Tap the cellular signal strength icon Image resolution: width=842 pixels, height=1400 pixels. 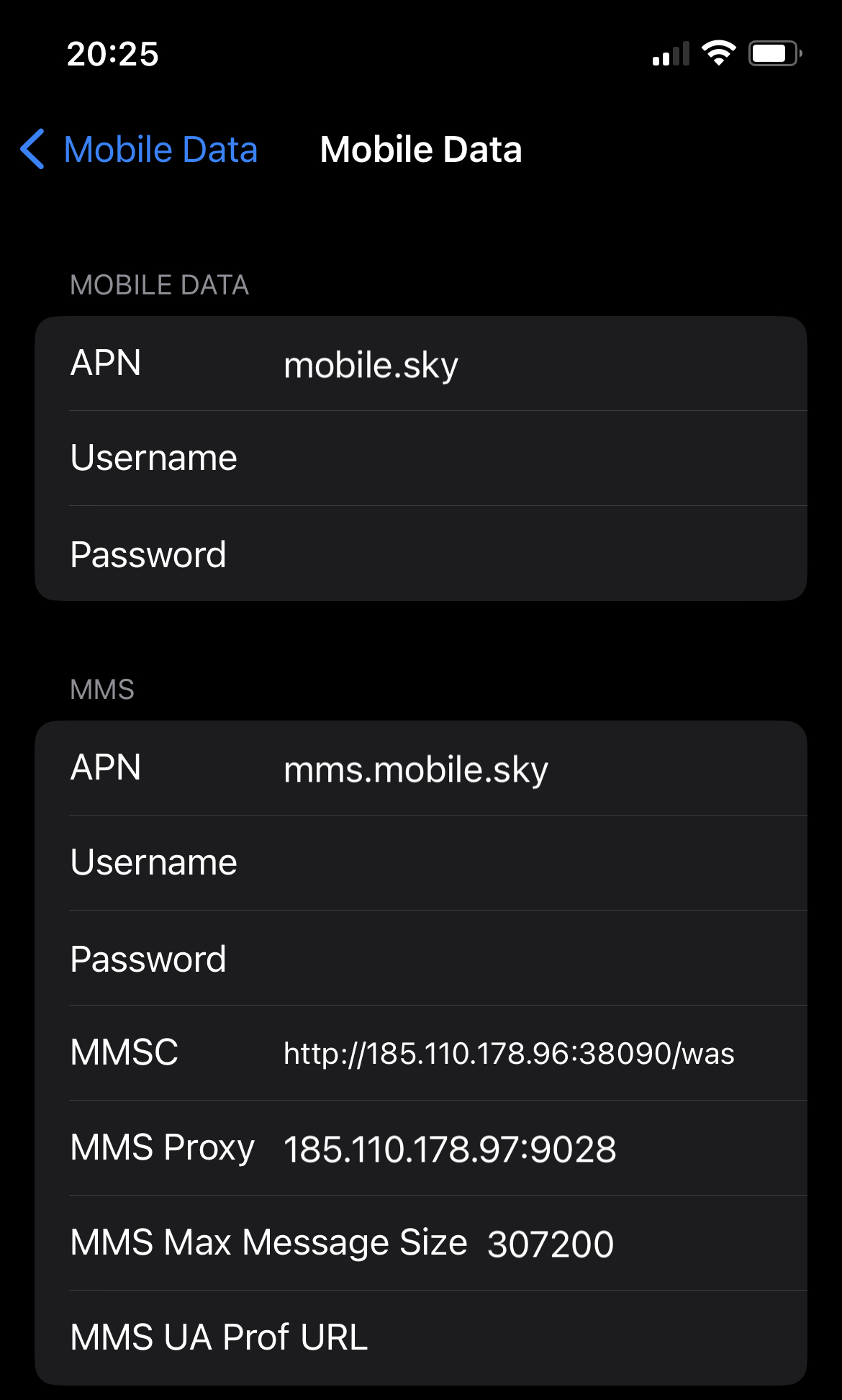pos(671,53)
